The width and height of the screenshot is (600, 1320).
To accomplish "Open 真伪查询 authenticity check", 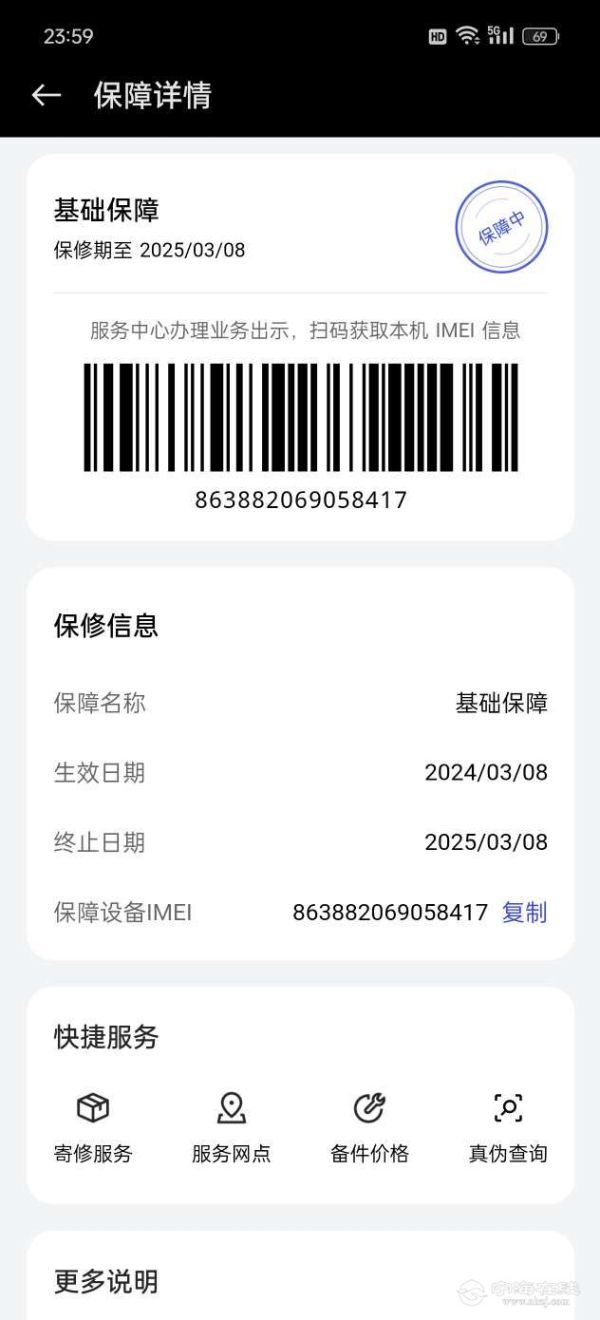I will pos(508,1127).
